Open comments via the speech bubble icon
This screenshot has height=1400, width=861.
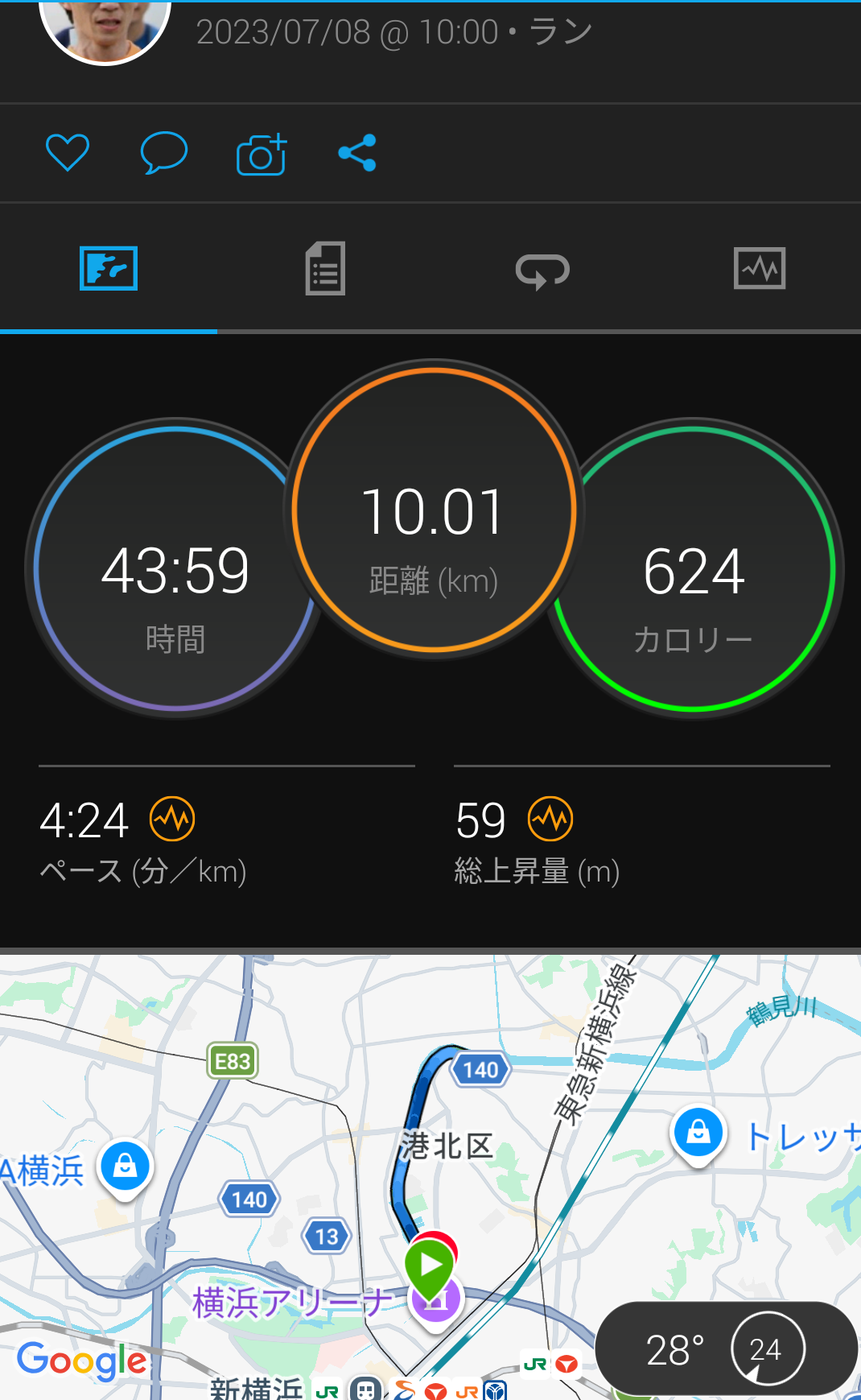[164, 153]
